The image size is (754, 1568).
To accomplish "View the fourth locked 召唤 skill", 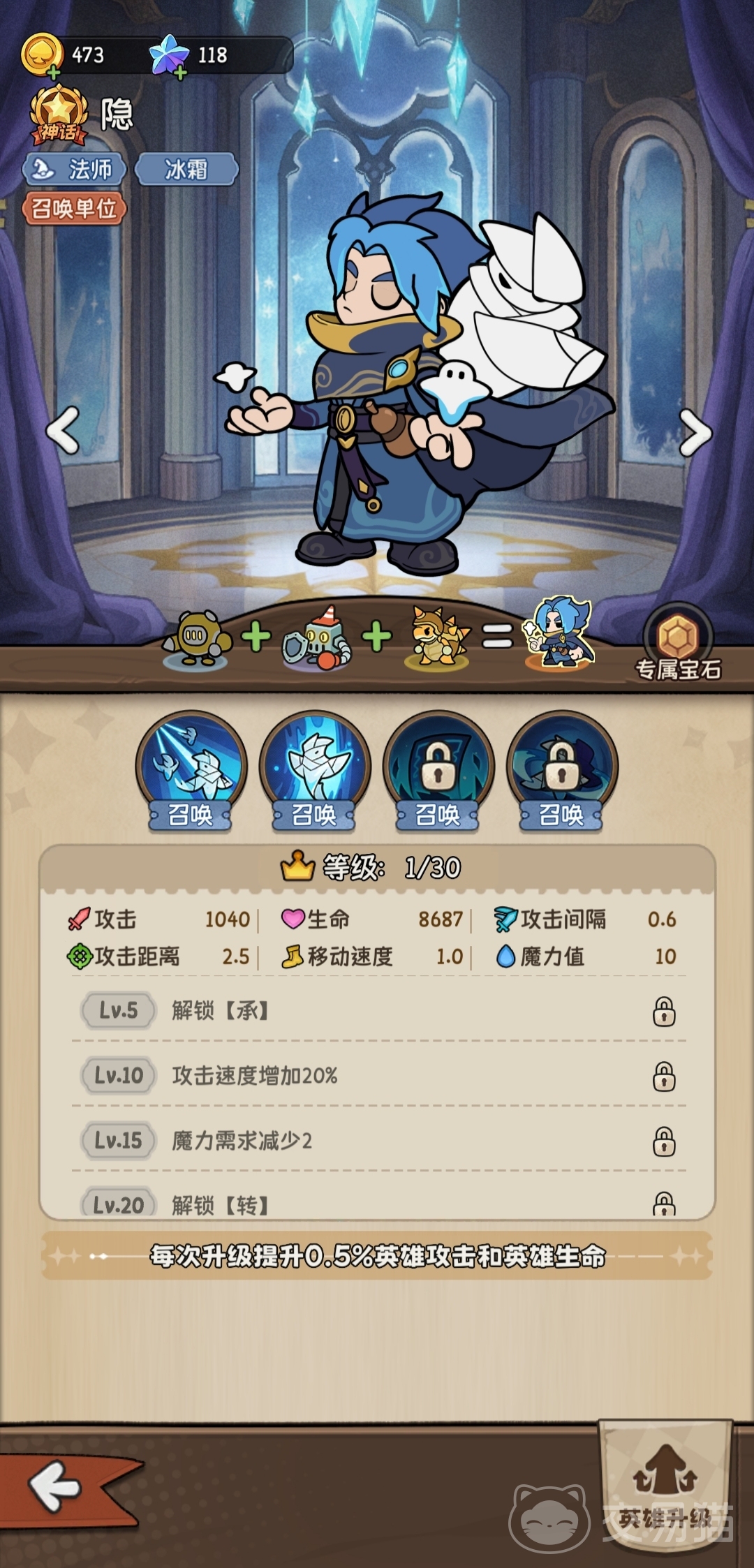I will tap(561, 767).
